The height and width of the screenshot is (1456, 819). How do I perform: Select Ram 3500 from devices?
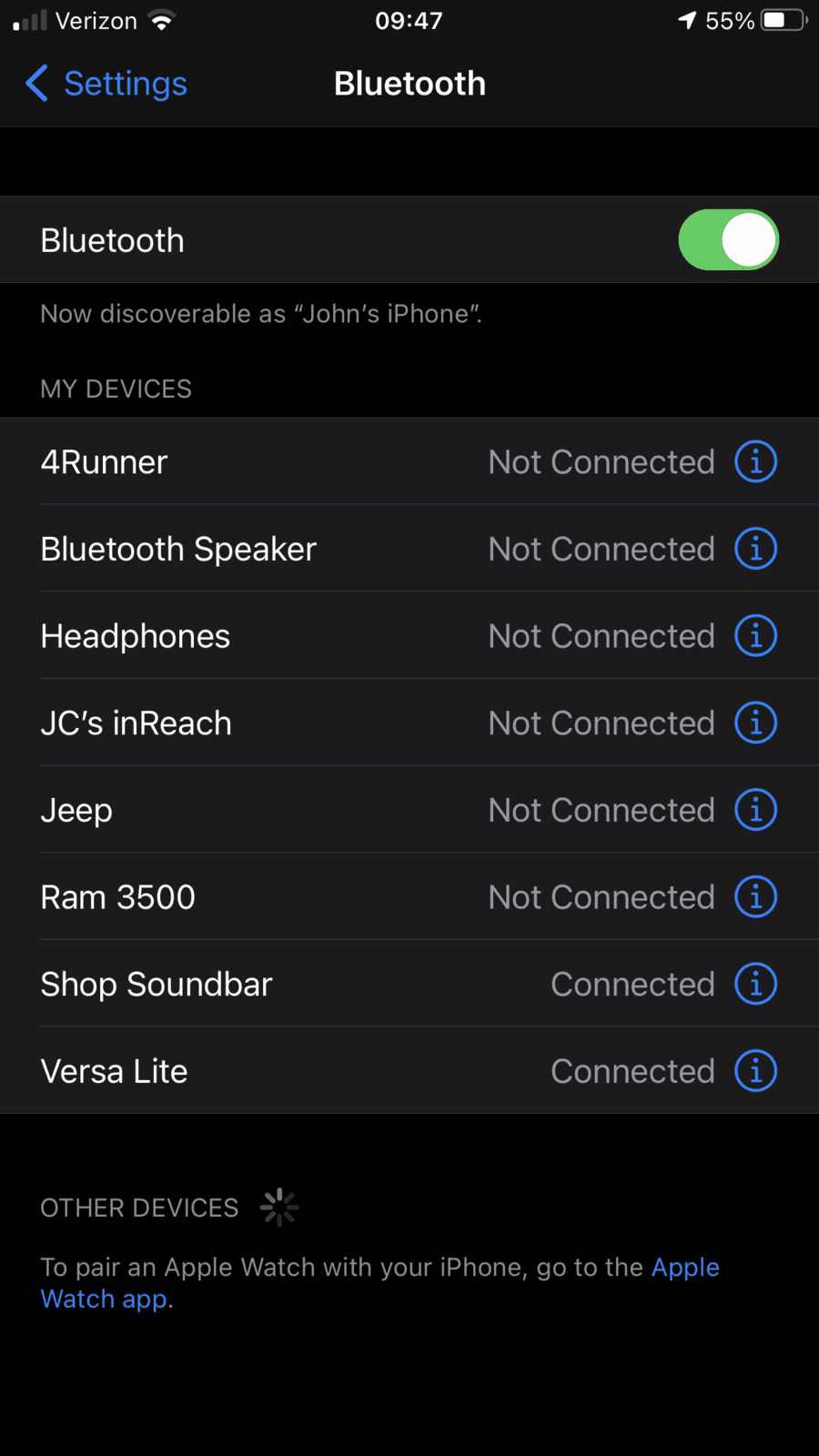coord(409,897)
